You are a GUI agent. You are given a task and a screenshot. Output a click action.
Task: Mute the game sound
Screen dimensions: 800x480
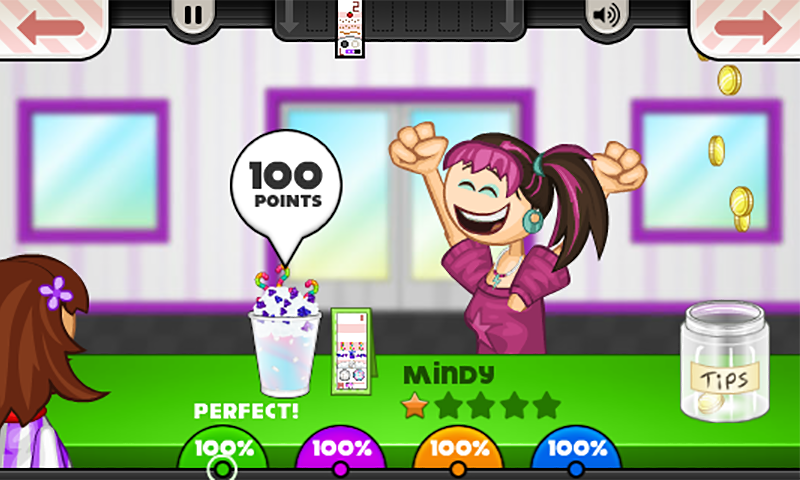[607, 16]
